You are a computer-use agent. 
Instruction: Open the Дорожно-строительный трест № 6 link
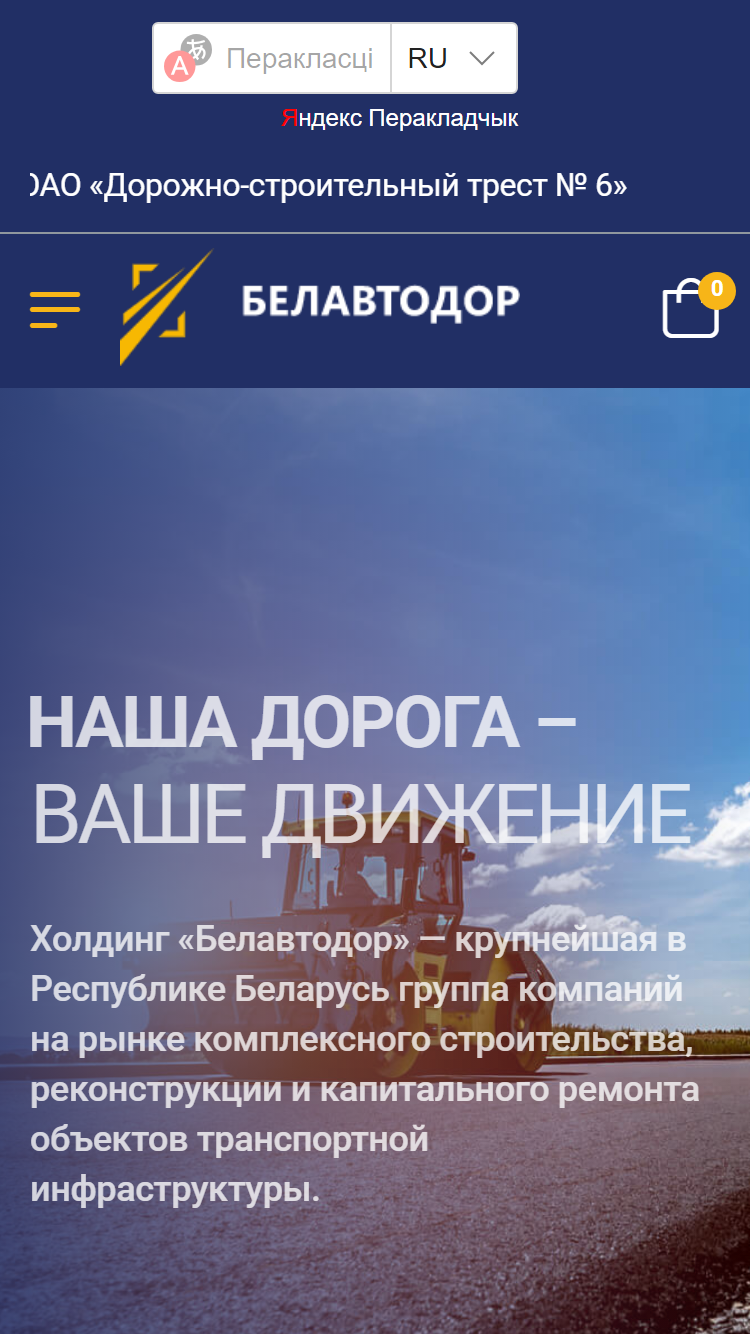point(328,186)
